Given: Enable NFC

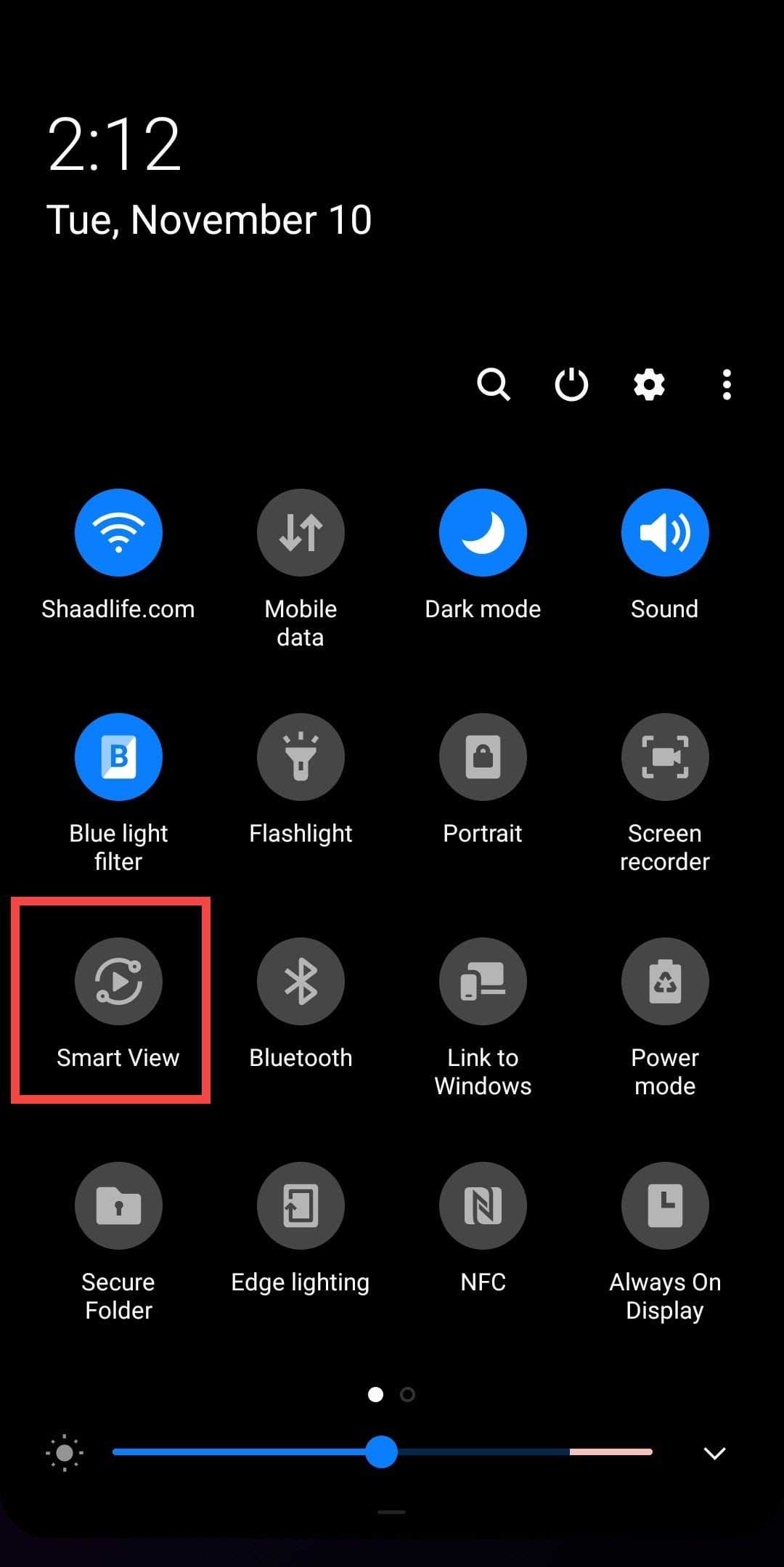Looking at the screenshot, I should (x=483, y=1205).
